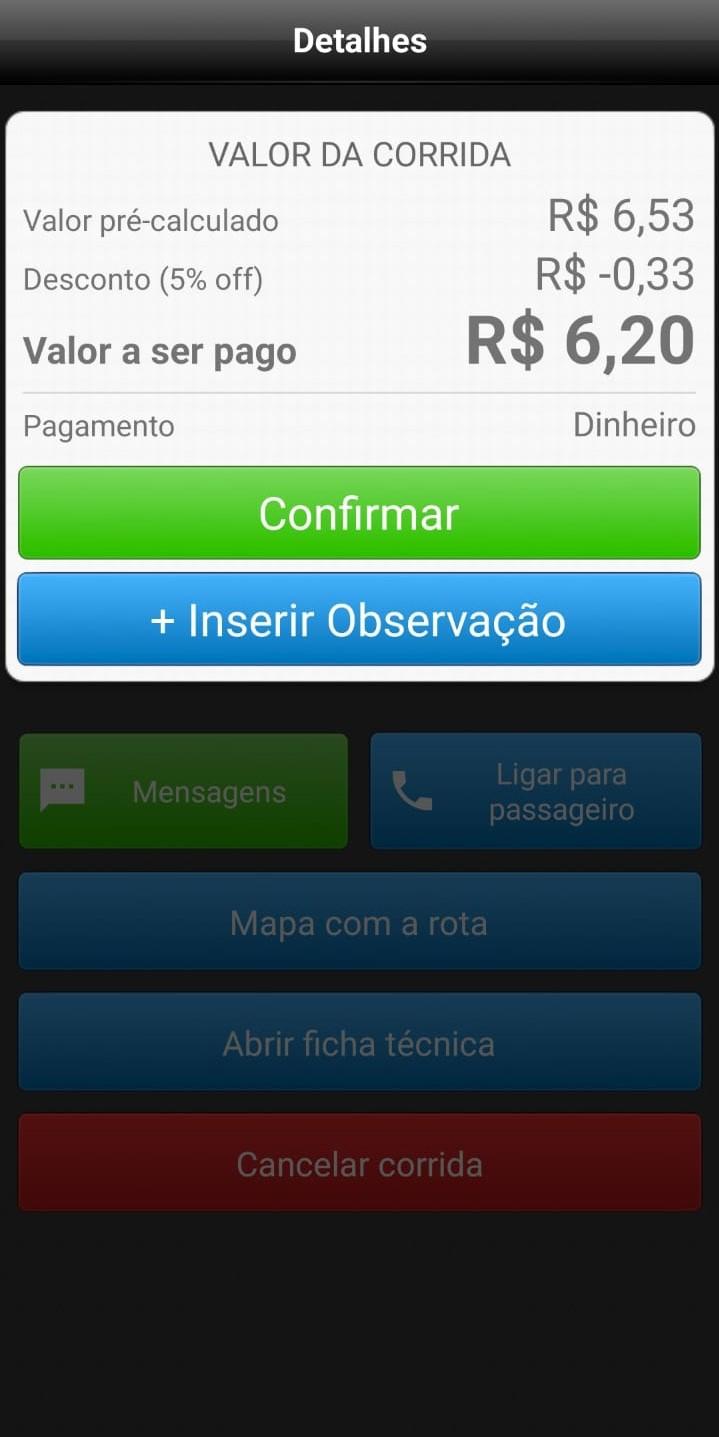Open Mensagens with the passenger
719x1437 pixels.
point(184,791)
